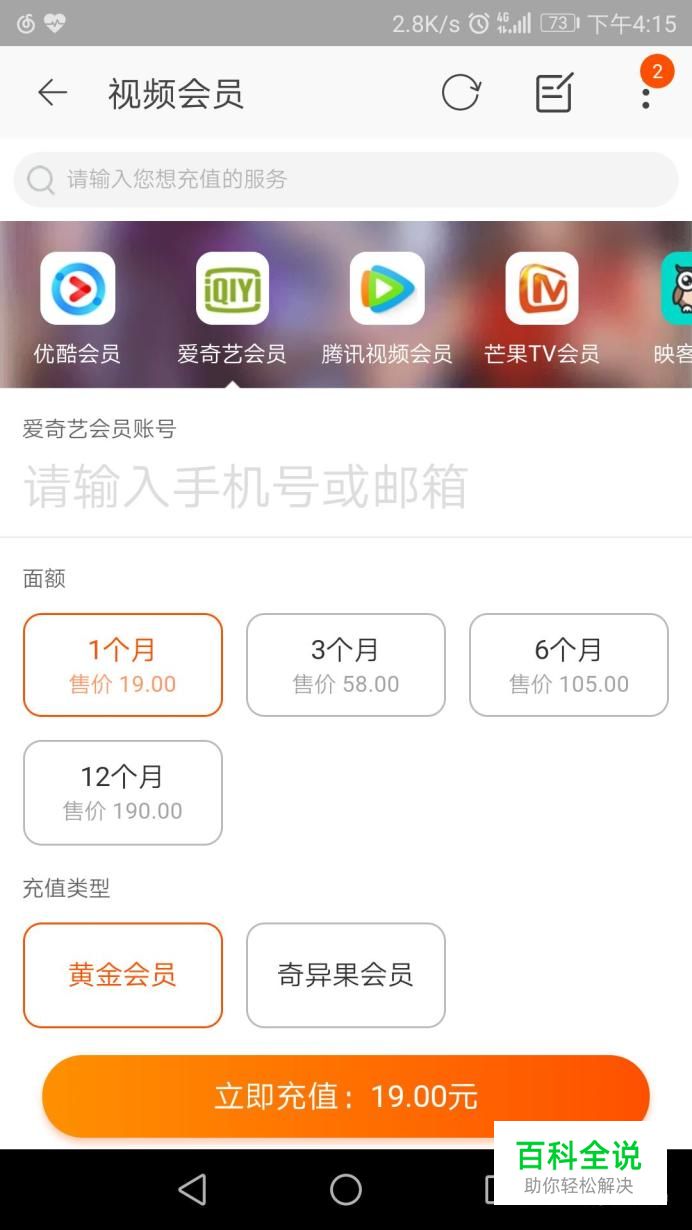Viewport: 692px width, 1230px height.
Task: Enter iQIYI account phone or email
Action: click(346, 487)
